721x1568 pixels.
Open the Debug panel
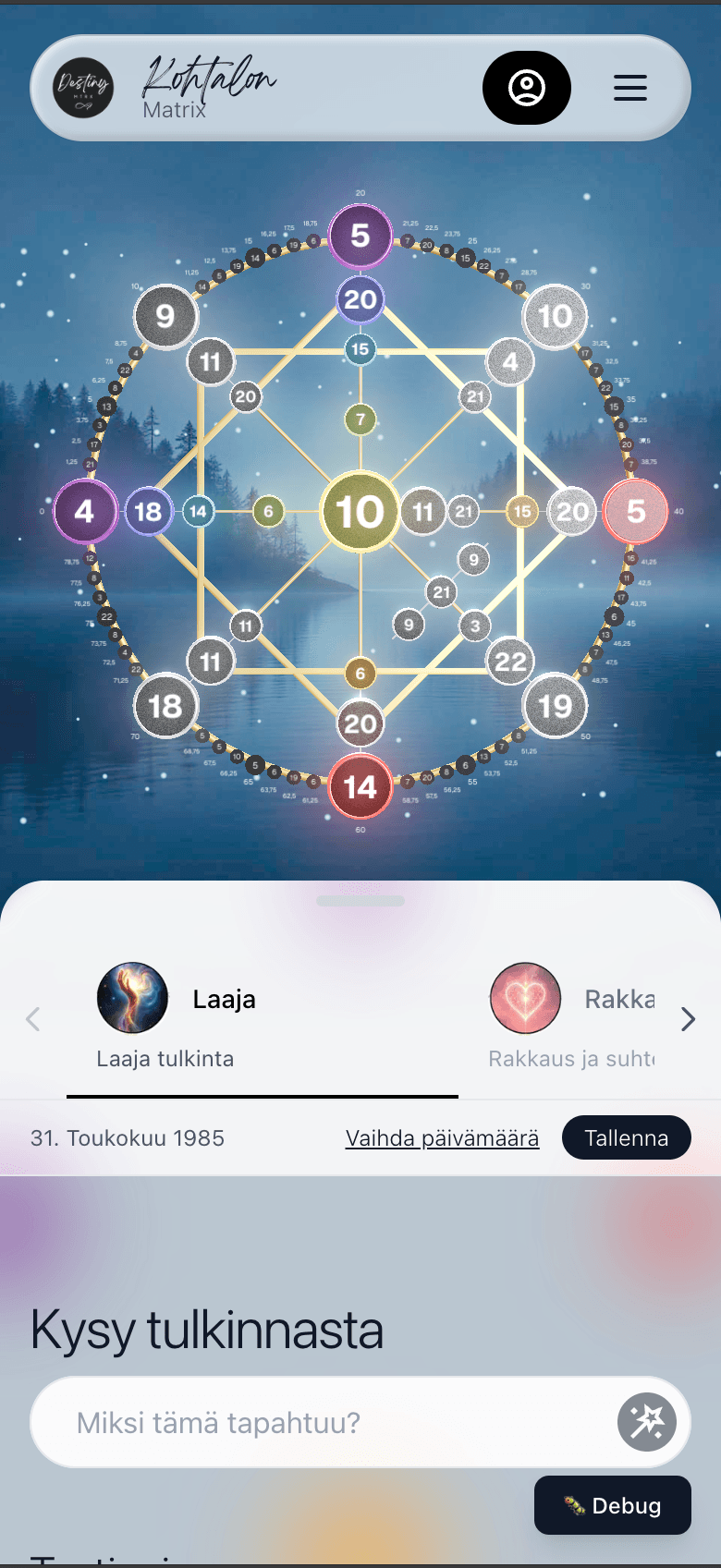[613, 1505]
